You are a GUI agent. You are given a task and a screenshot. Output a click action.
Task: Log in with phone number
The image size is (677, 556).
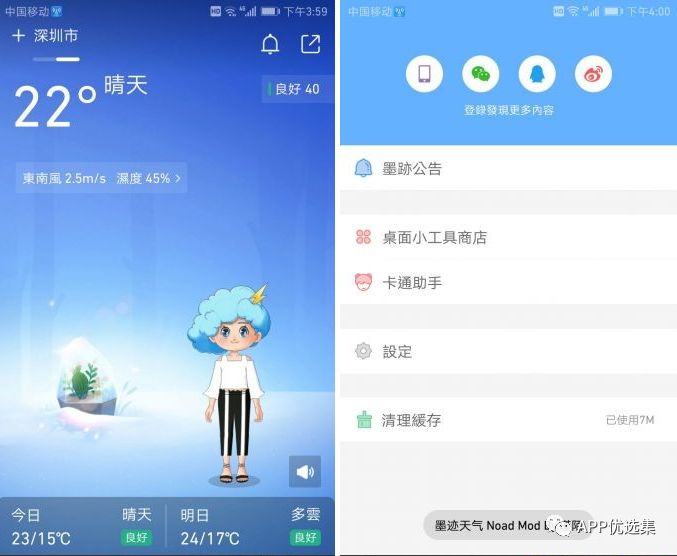tap(424, 73)
